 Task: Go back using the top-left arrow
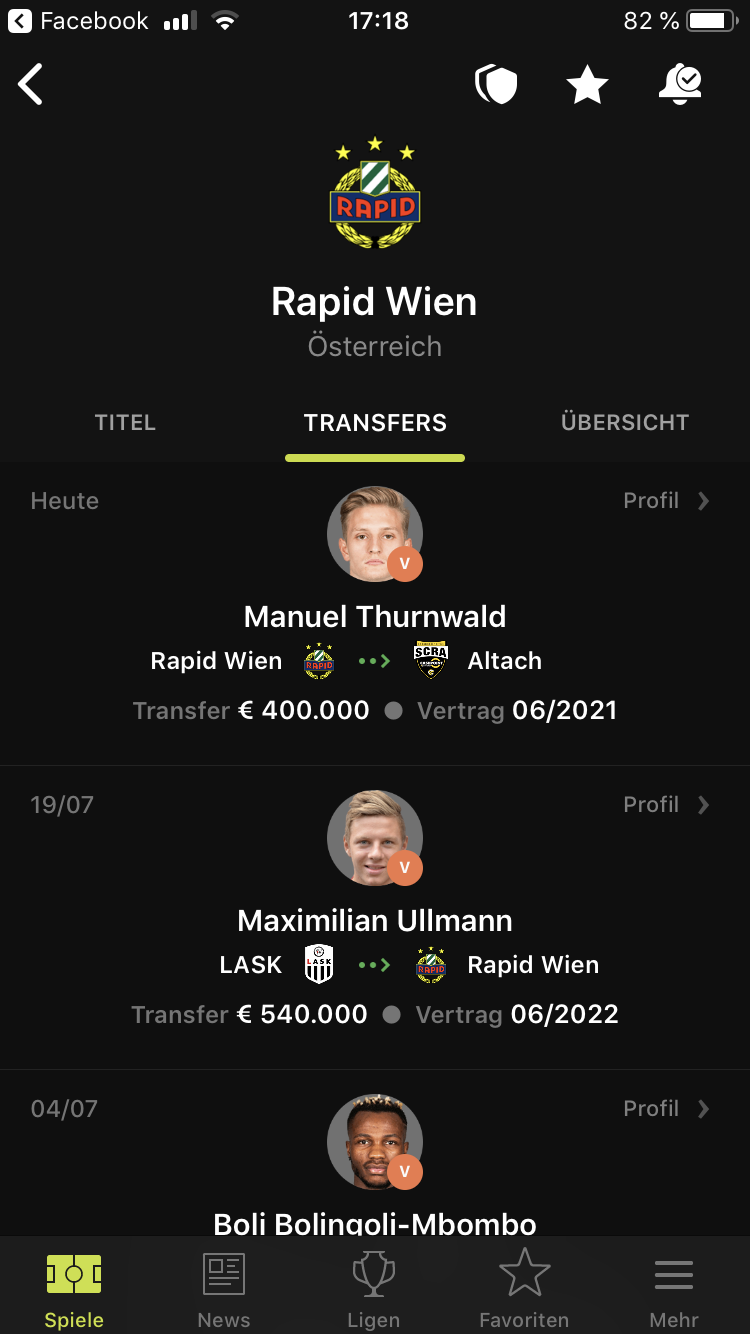click(31, 85)
